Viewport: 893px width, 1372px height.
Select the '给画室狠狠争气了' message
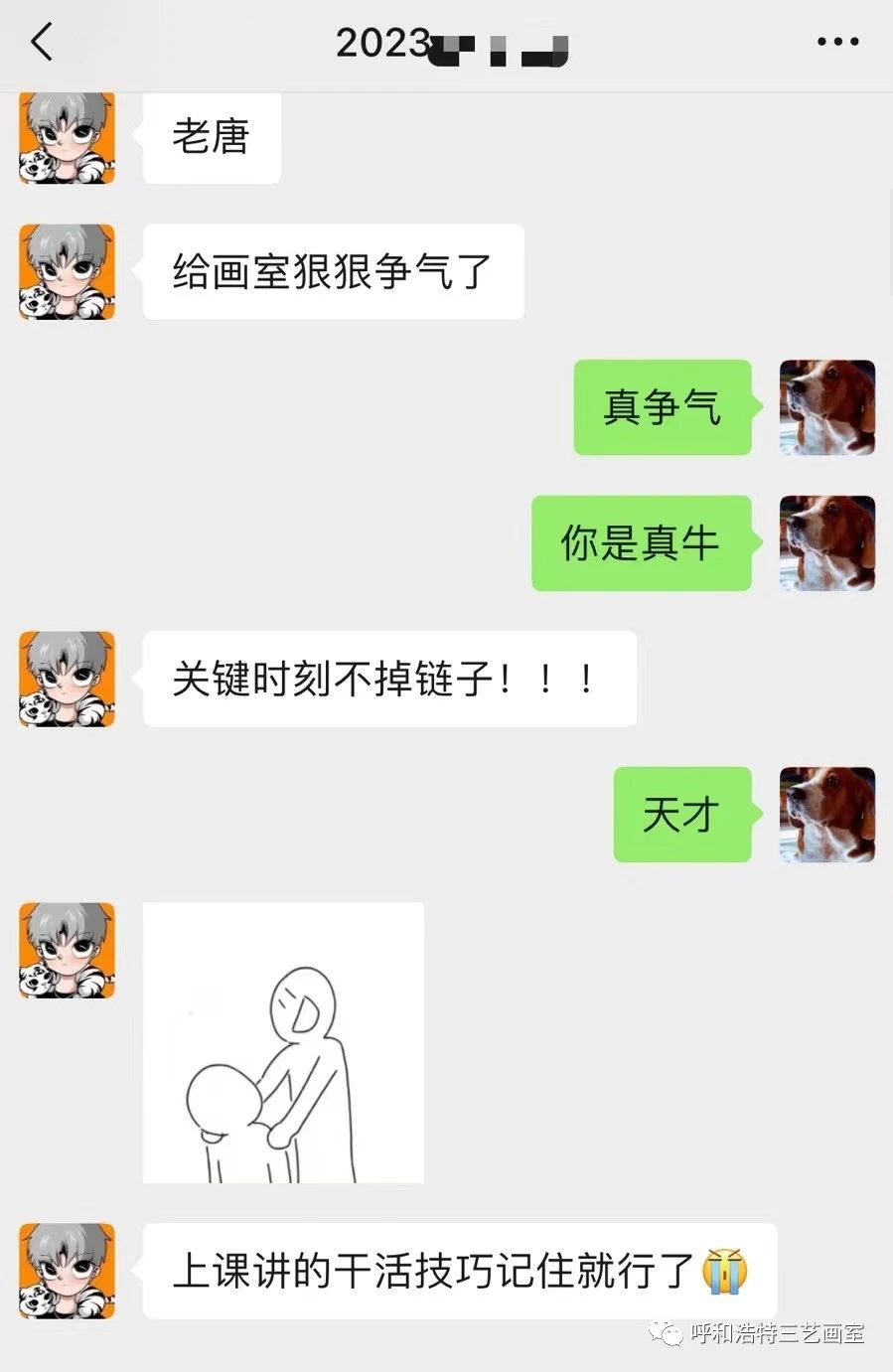[333, 271]
